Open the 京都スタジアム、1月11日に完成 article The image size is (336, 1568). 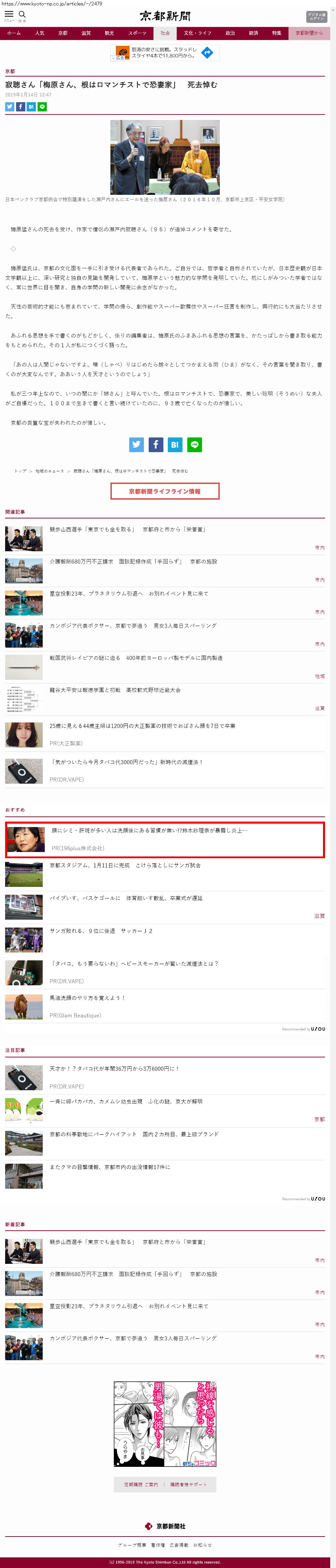(125, 864)
